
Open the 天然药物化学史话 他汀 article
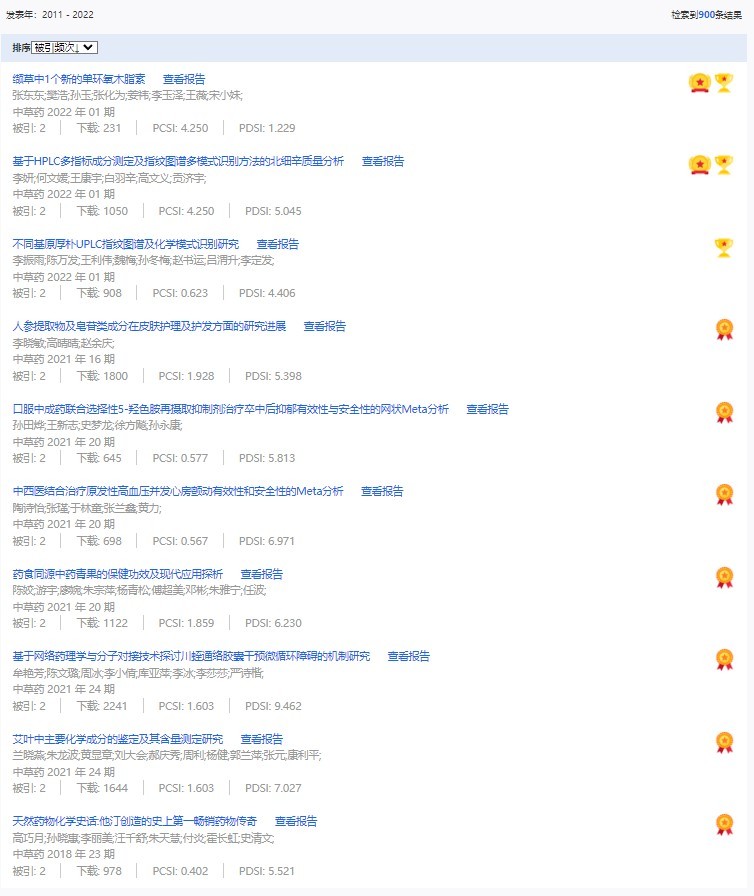point(135,821)
